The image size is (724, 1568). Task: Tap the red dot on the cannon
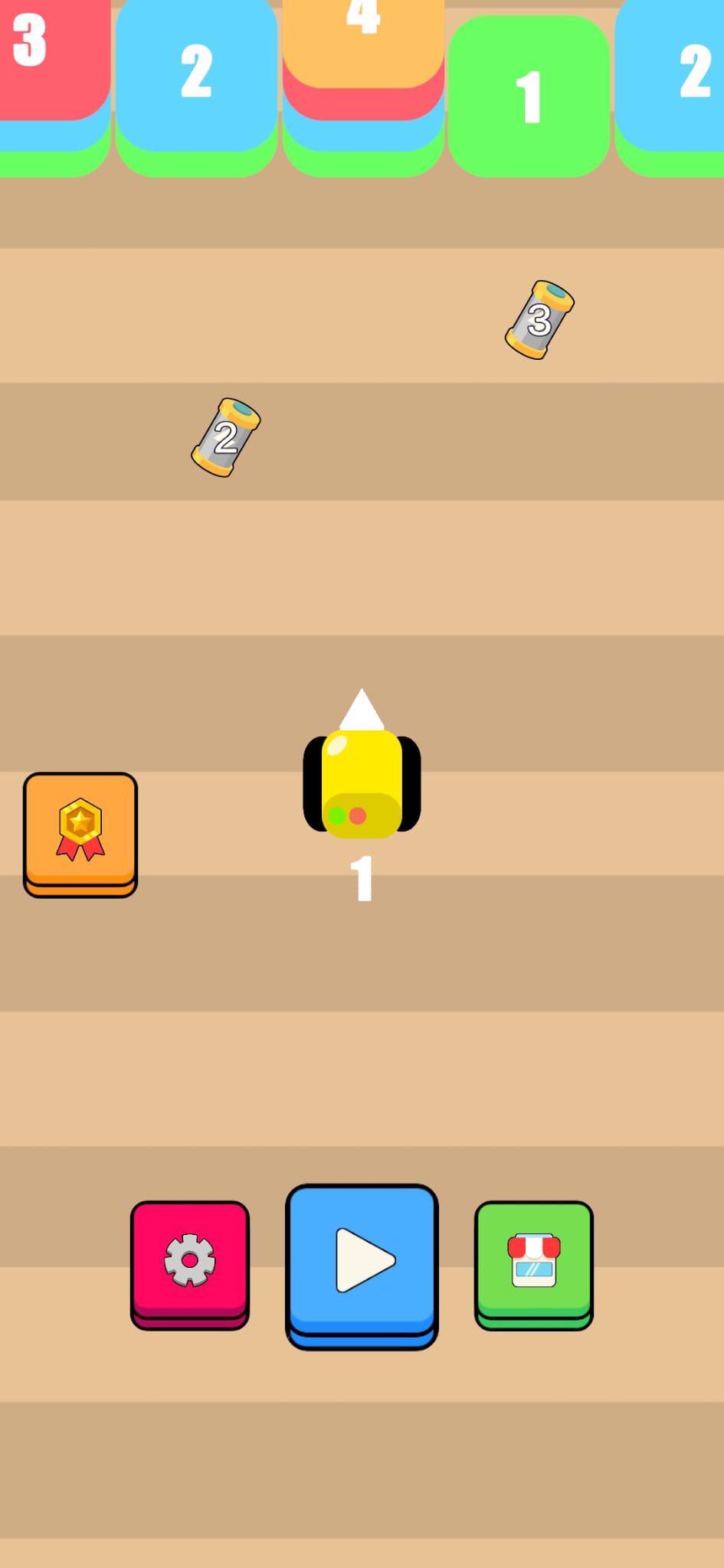tap(358, 816)
